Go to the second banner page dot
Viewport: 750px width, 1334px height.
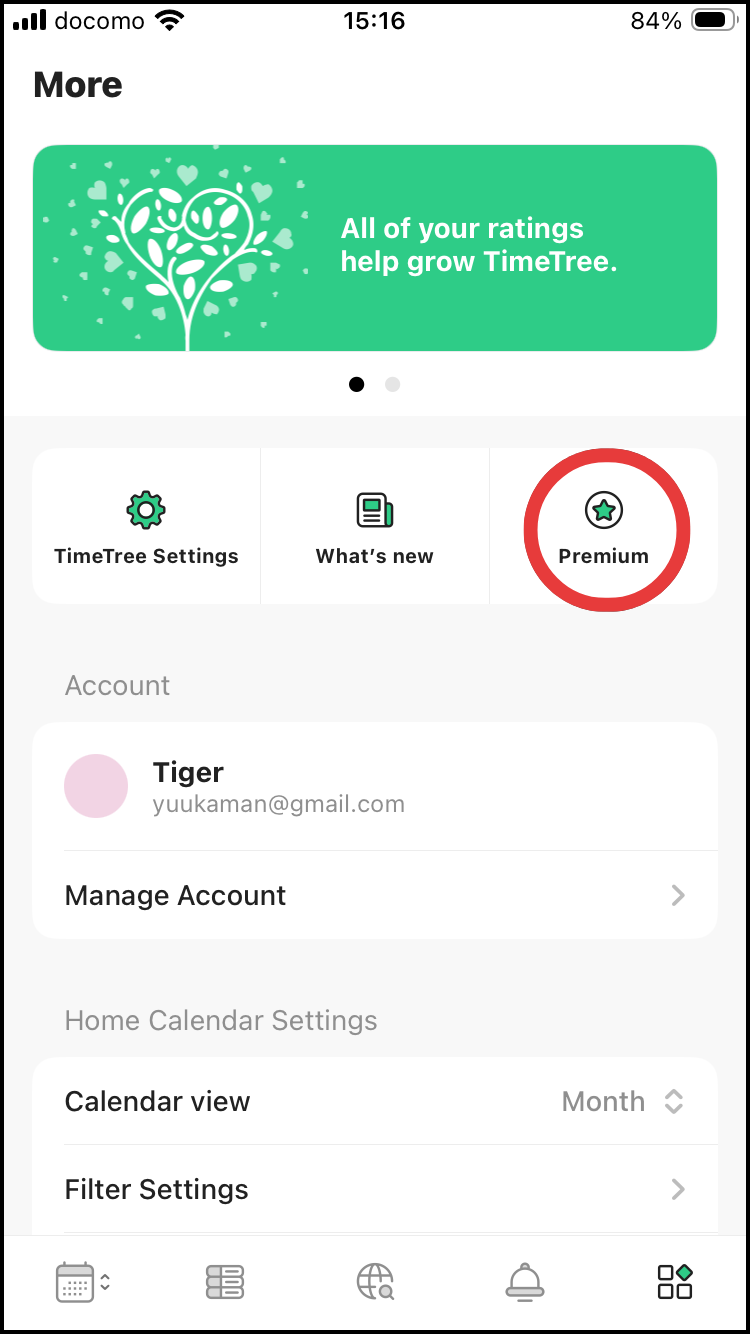392,384
